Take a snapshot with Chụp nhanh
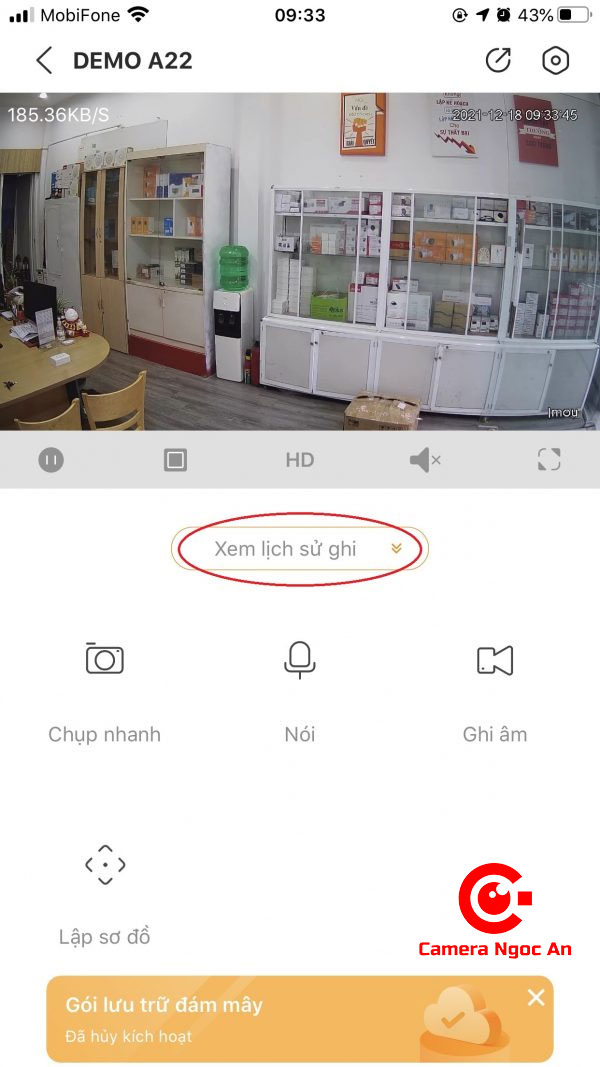This screenshot has height=1067, width=600. coord(104,660)
